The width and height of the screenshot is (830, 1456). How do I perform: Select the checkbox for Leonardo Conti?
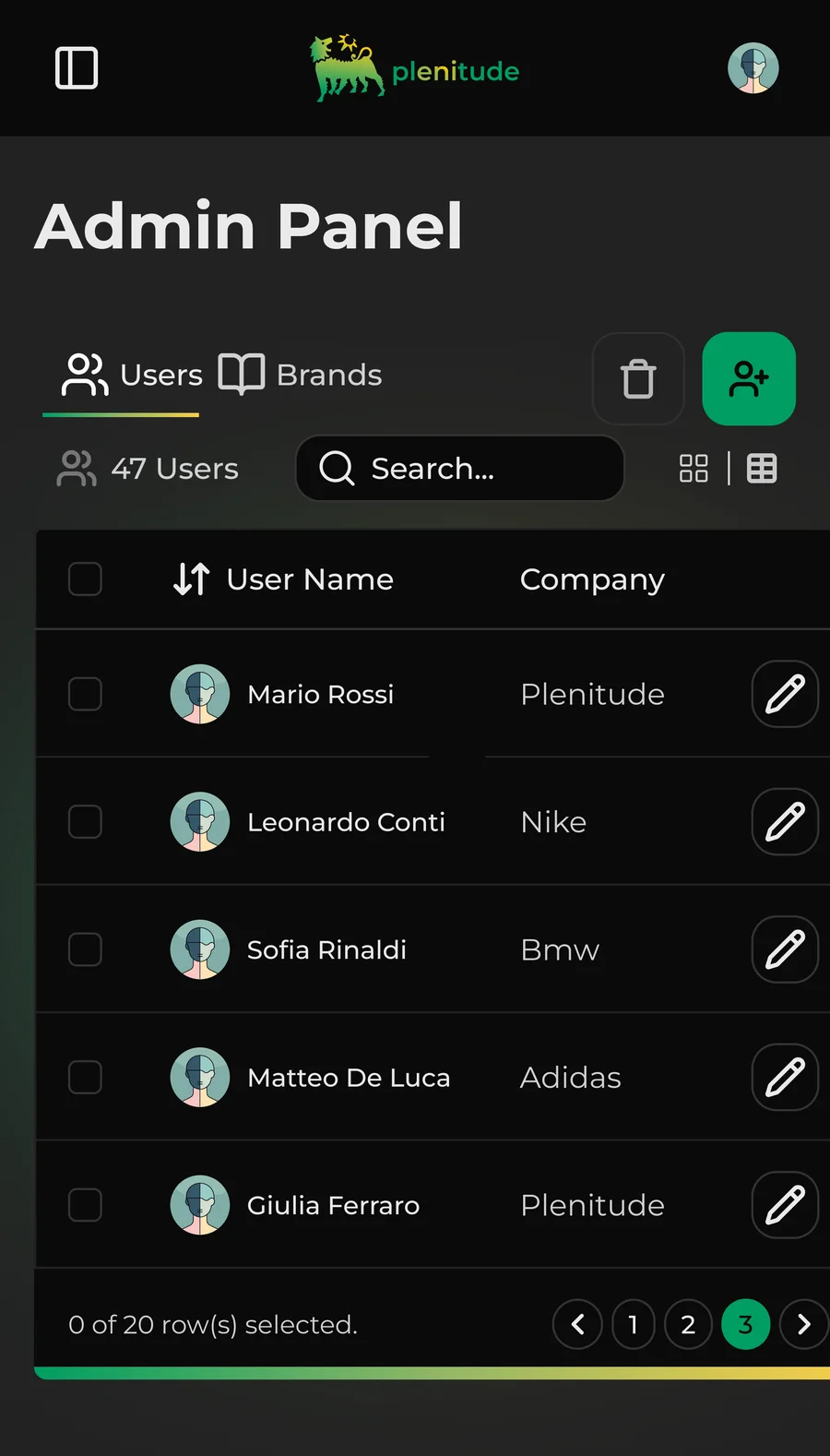point(85,821)
